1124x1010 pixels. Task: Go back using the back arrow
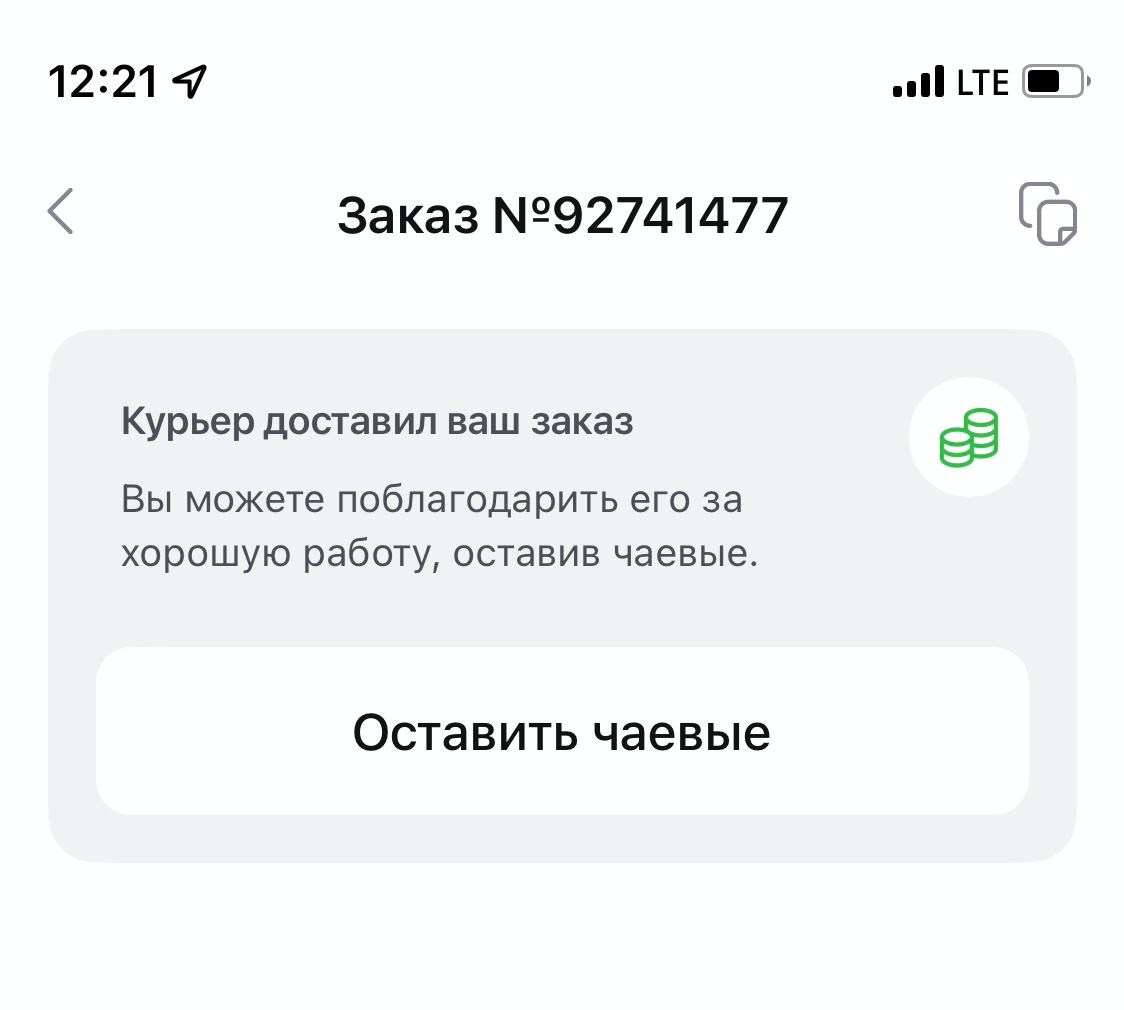61,212
